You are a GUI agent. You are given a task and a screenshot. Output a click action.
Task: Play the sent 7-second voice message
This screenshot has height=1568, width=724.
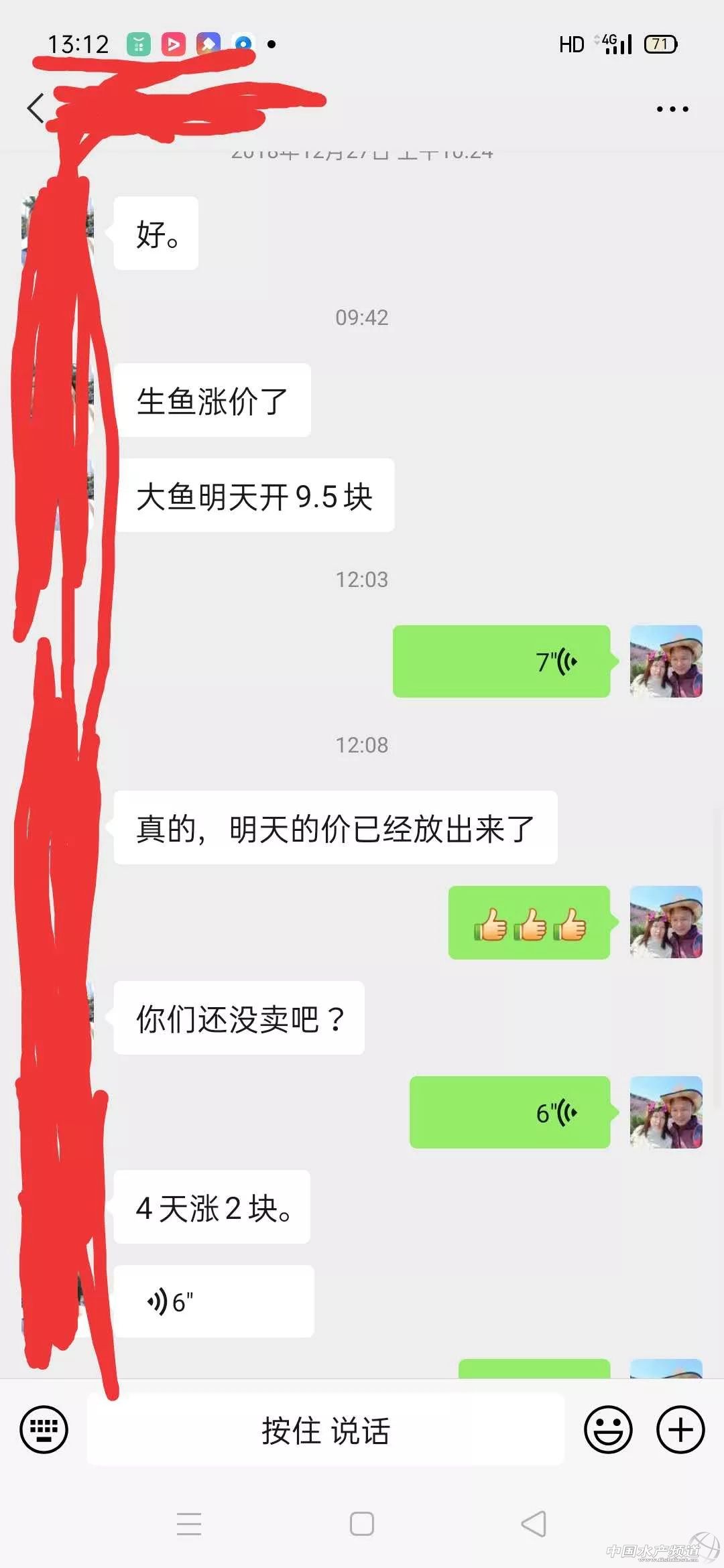coord(501,662)
